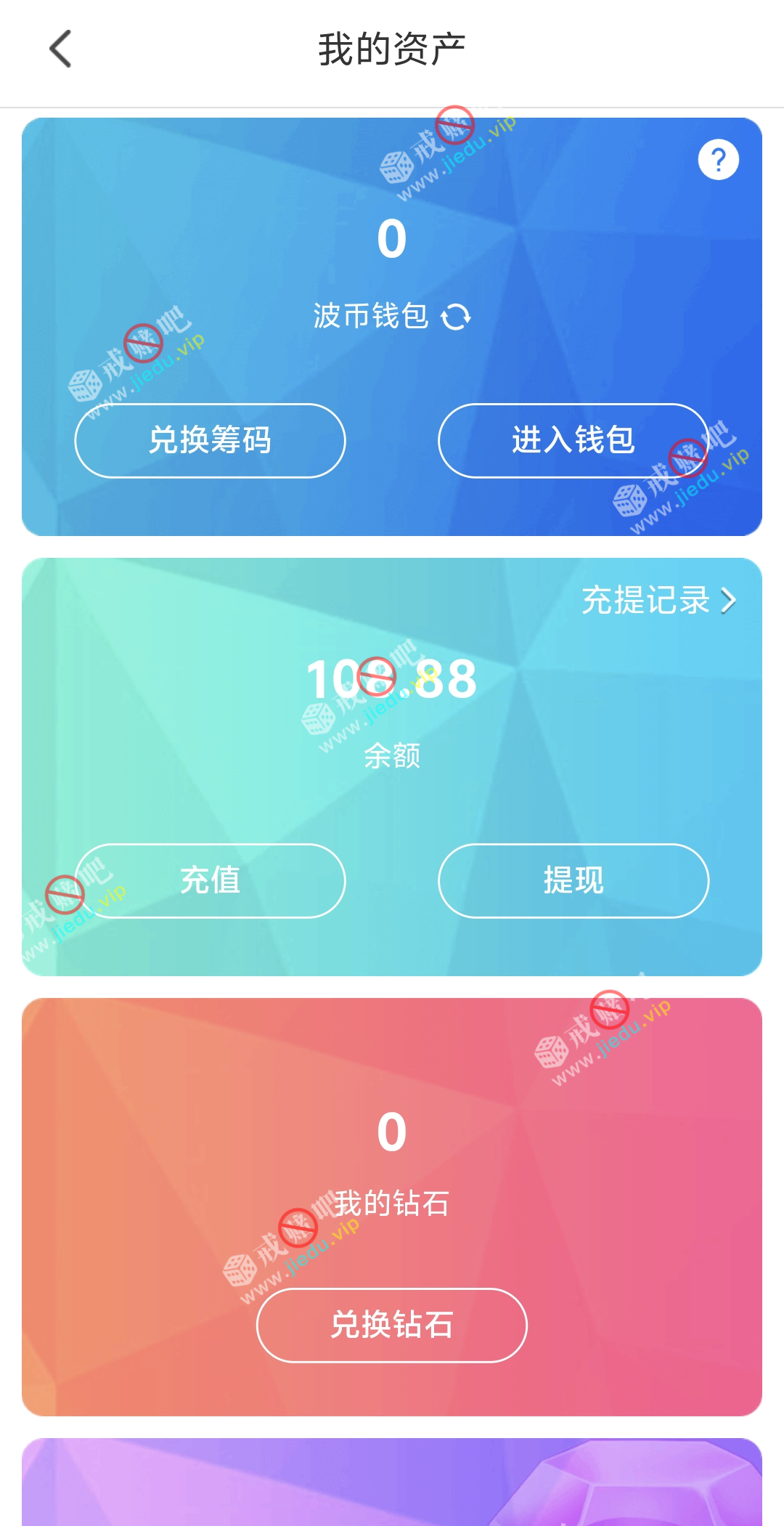The image size is (784, 1526).
Task: Tap 充值 to recharge balance
Action: 210,880
